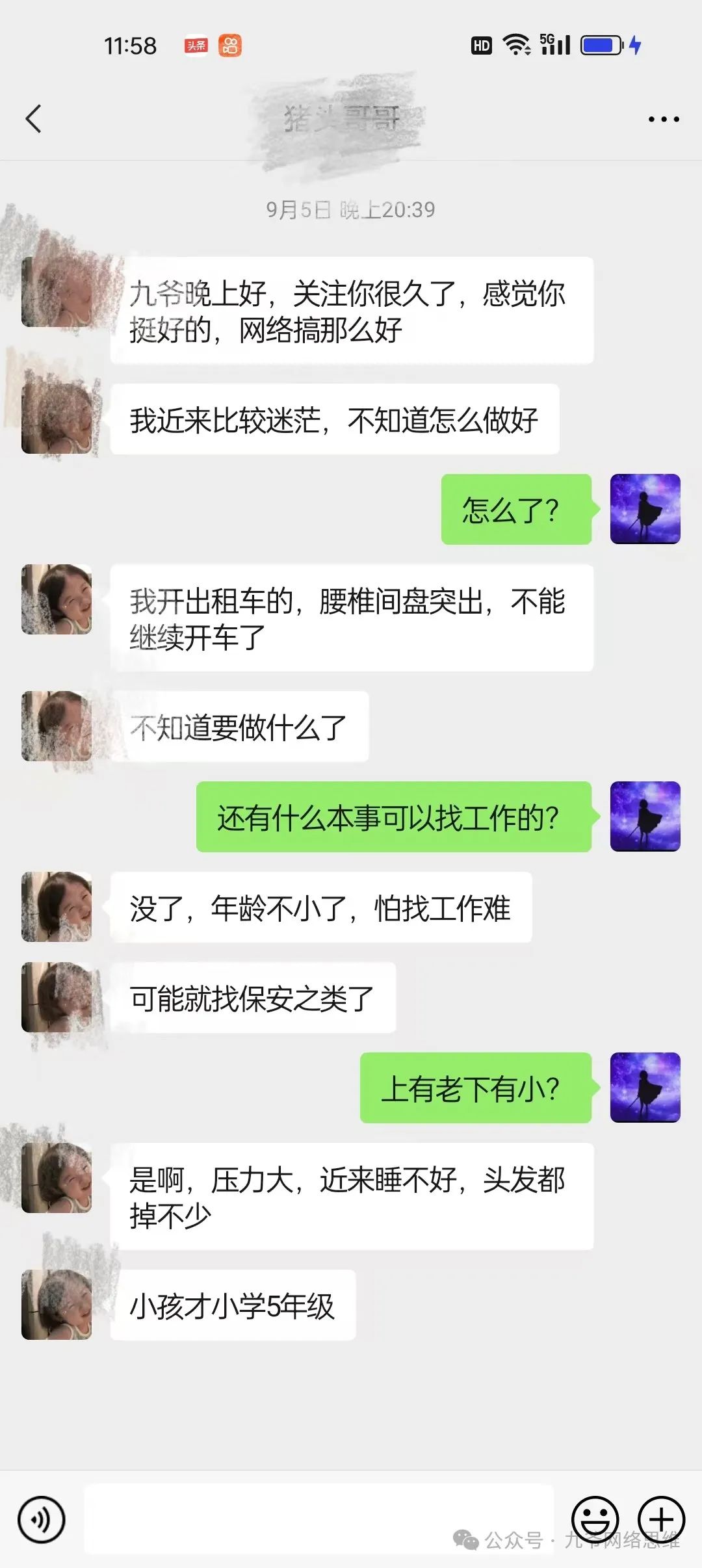Open contact's avatar beside "可能就找保安之类了"
Screen dimensions: 702x1568
[x=57, y=997]
